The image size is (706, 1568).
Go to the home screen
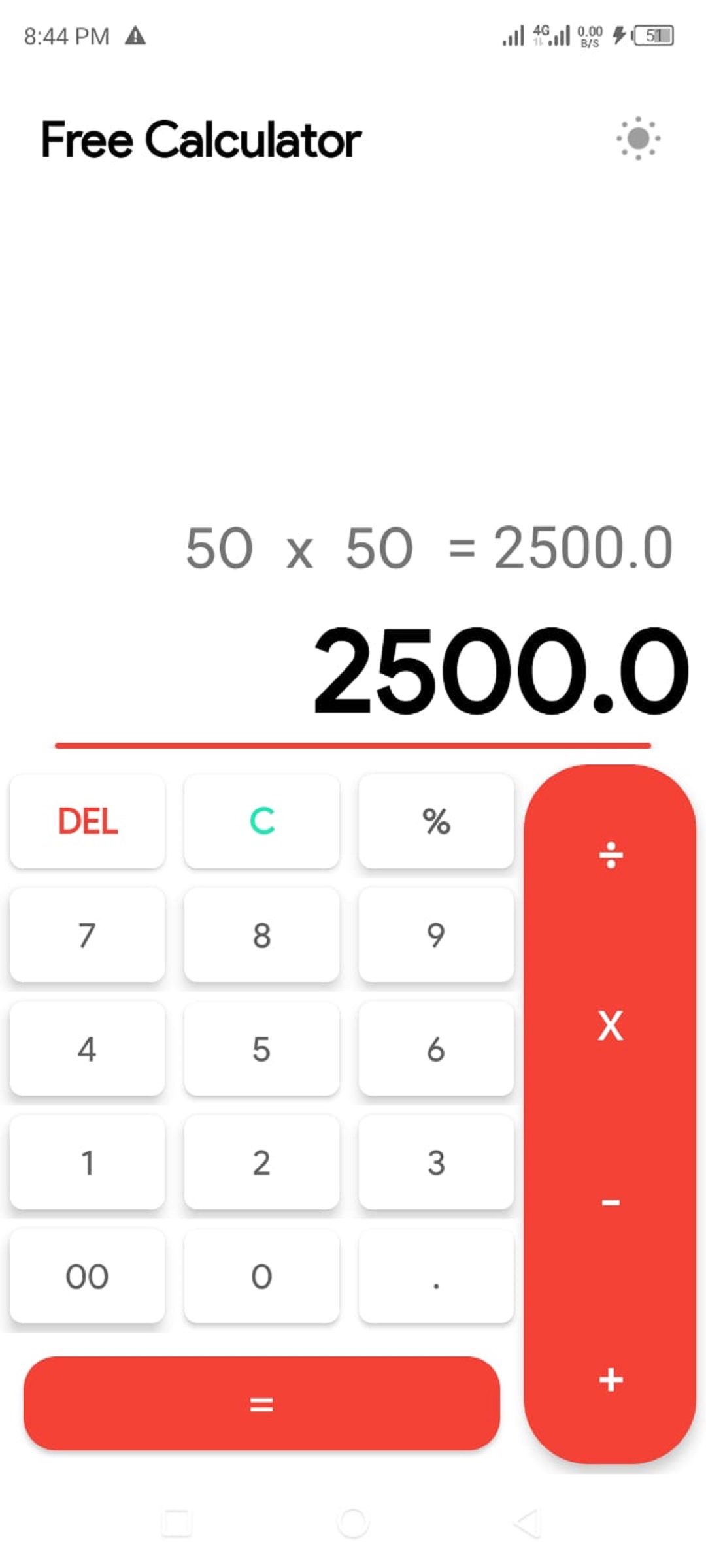point(353,1523)
